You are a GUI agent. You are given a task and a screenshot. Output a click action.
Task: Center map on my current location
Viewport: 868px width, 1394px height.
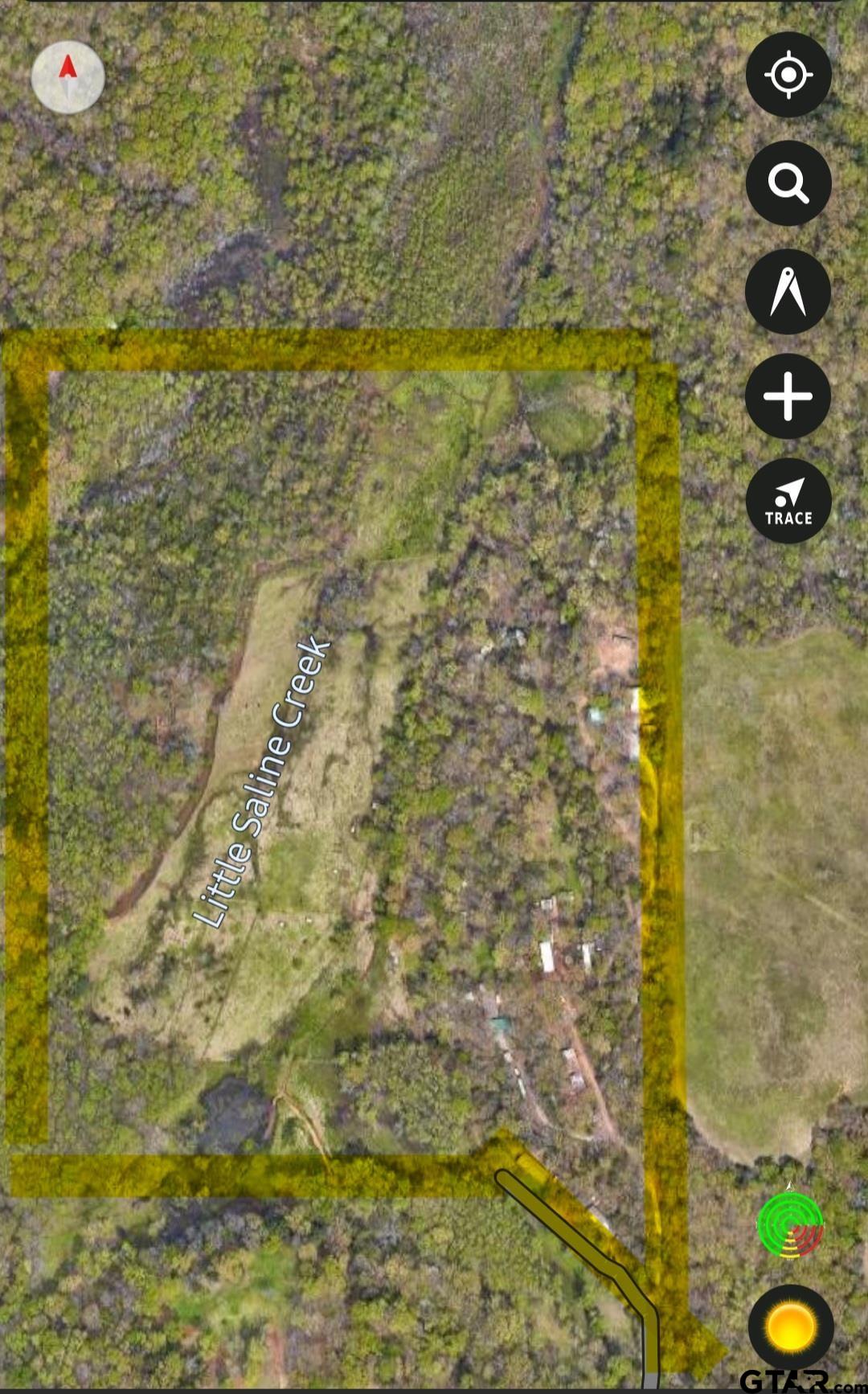[788, 75]
